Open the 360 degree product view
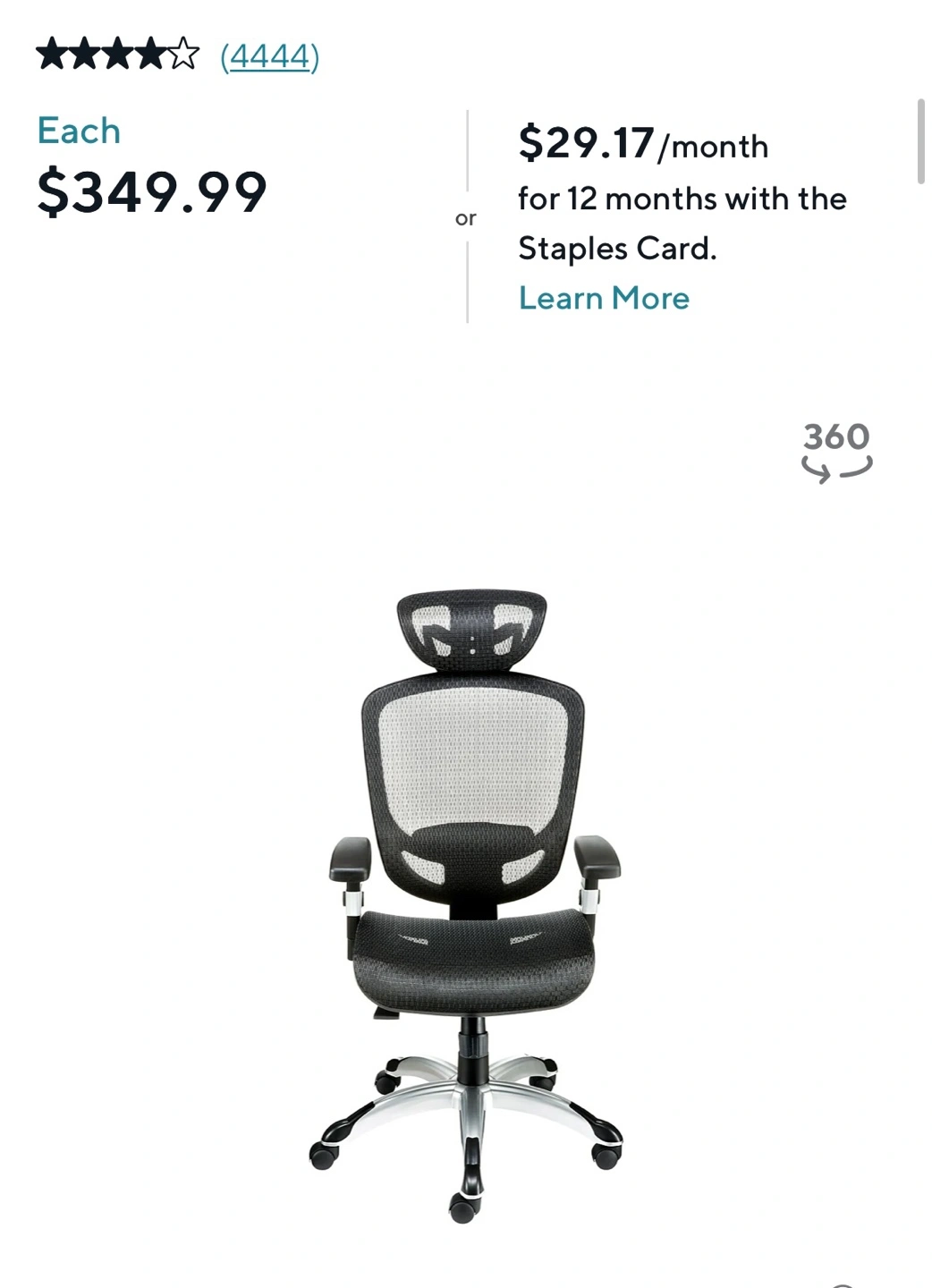This screenshot has height=1288, width=932. [836, 452]
